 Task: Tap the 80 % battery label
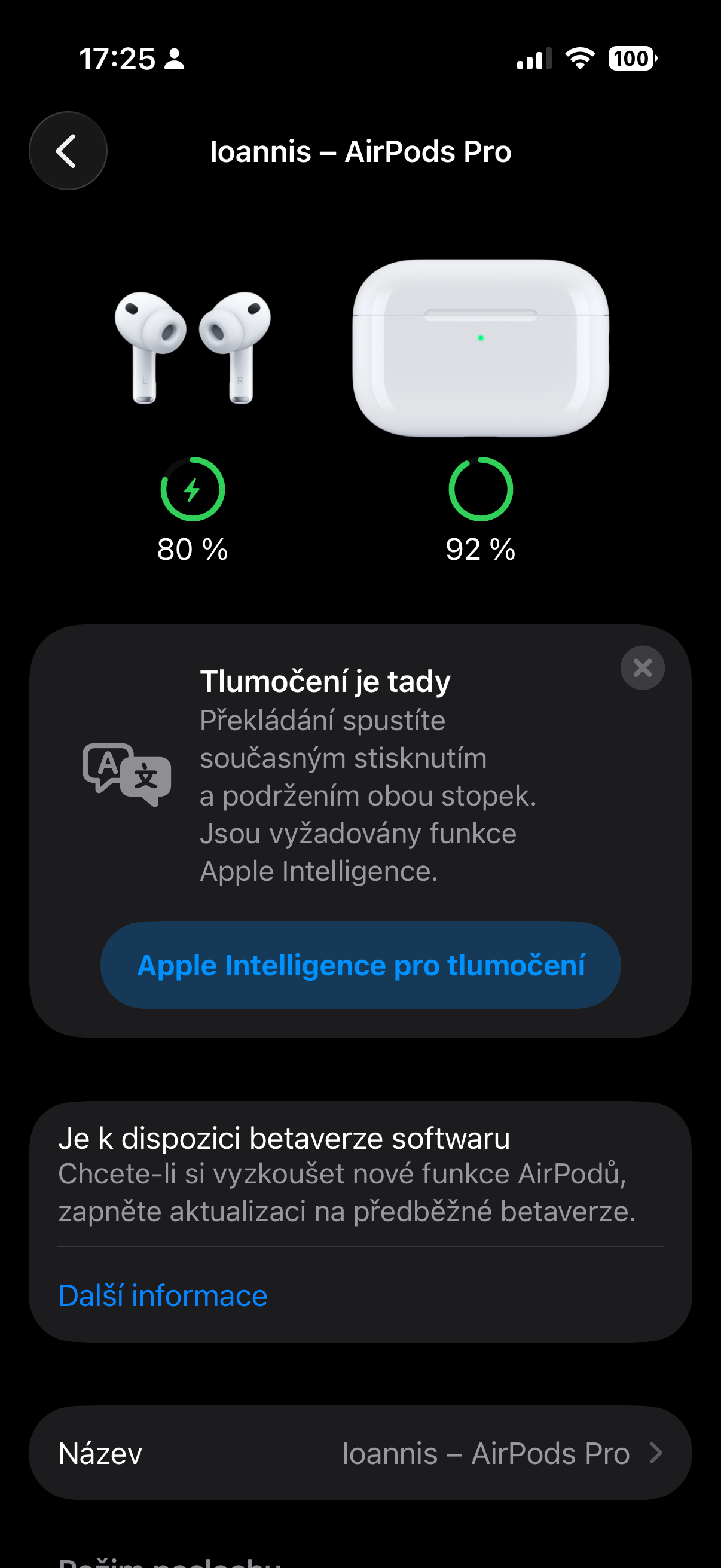[193, 550]
